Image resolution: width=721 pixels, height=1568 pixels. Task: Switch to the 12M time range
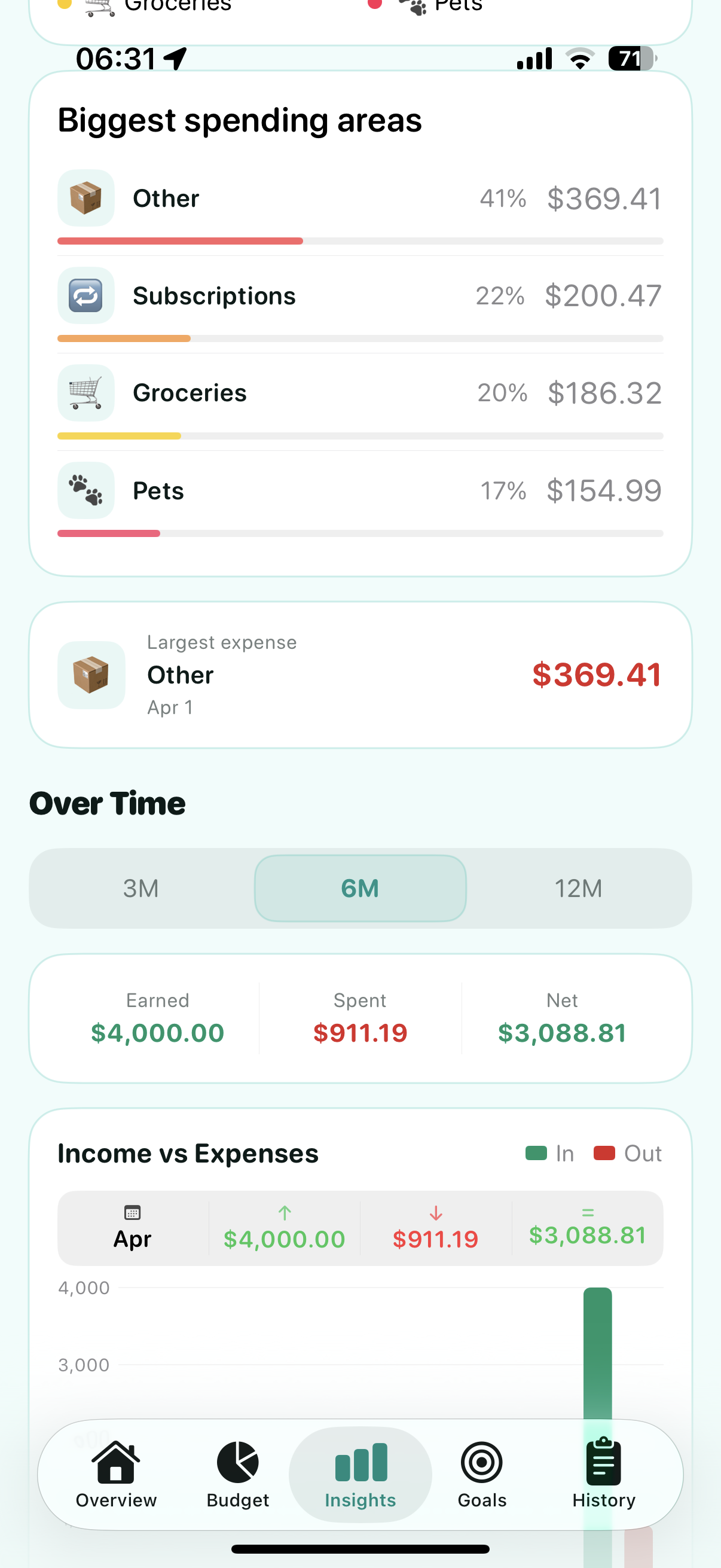coord(579,889)
